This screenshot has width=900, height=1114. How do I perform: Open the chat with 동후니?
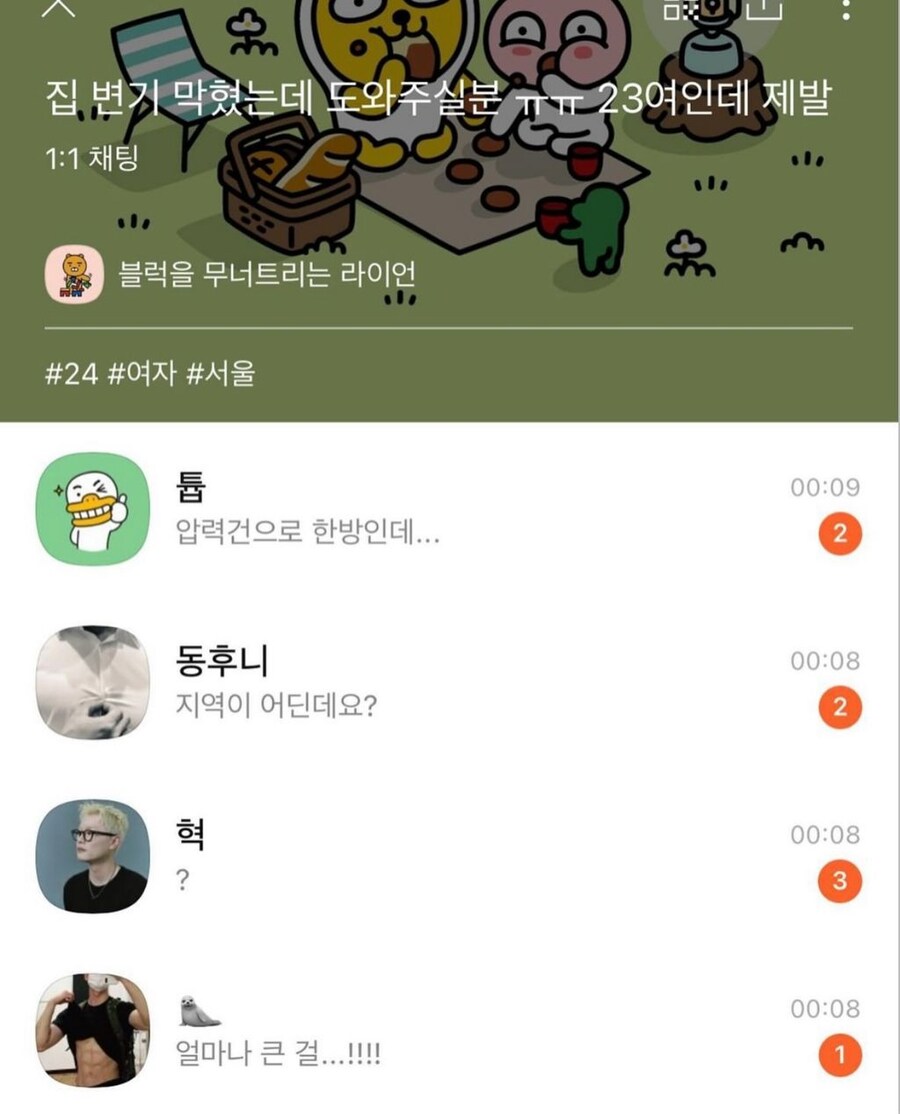pyautogui.click(x=450, y=683)
